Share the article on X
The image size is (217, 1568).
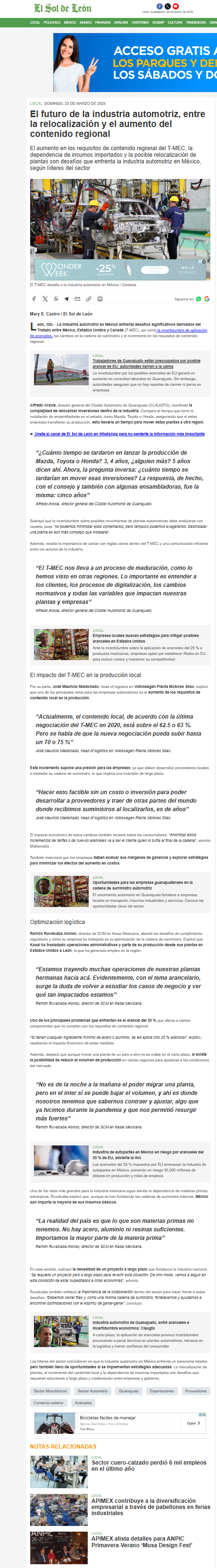click(x=45, y=299)
